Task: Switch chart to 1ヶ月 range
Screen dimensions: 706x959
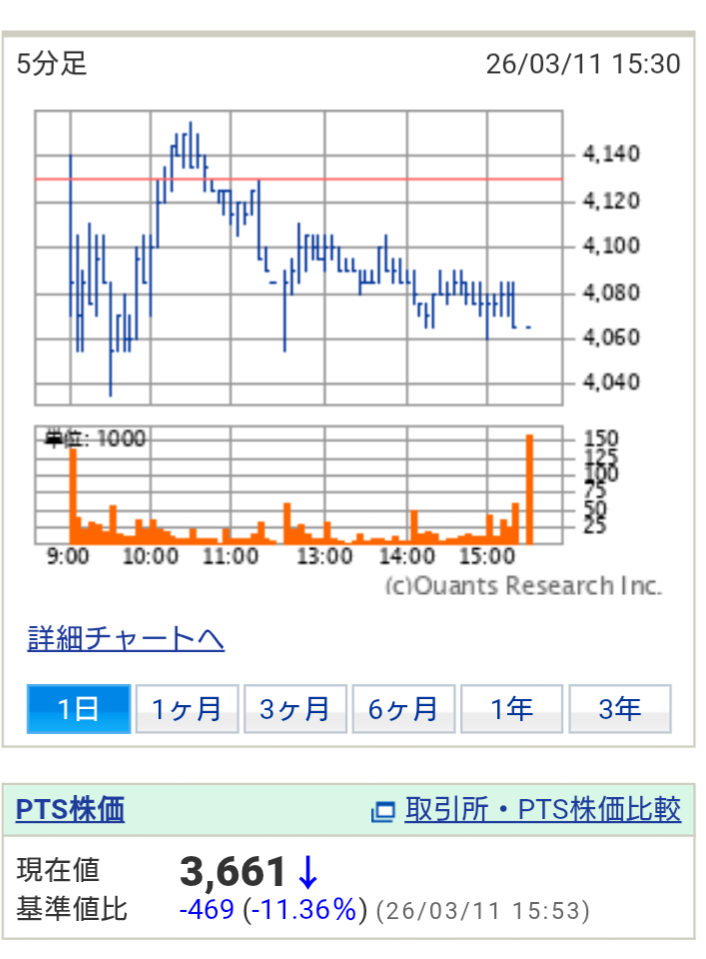Action: (186, 709)
